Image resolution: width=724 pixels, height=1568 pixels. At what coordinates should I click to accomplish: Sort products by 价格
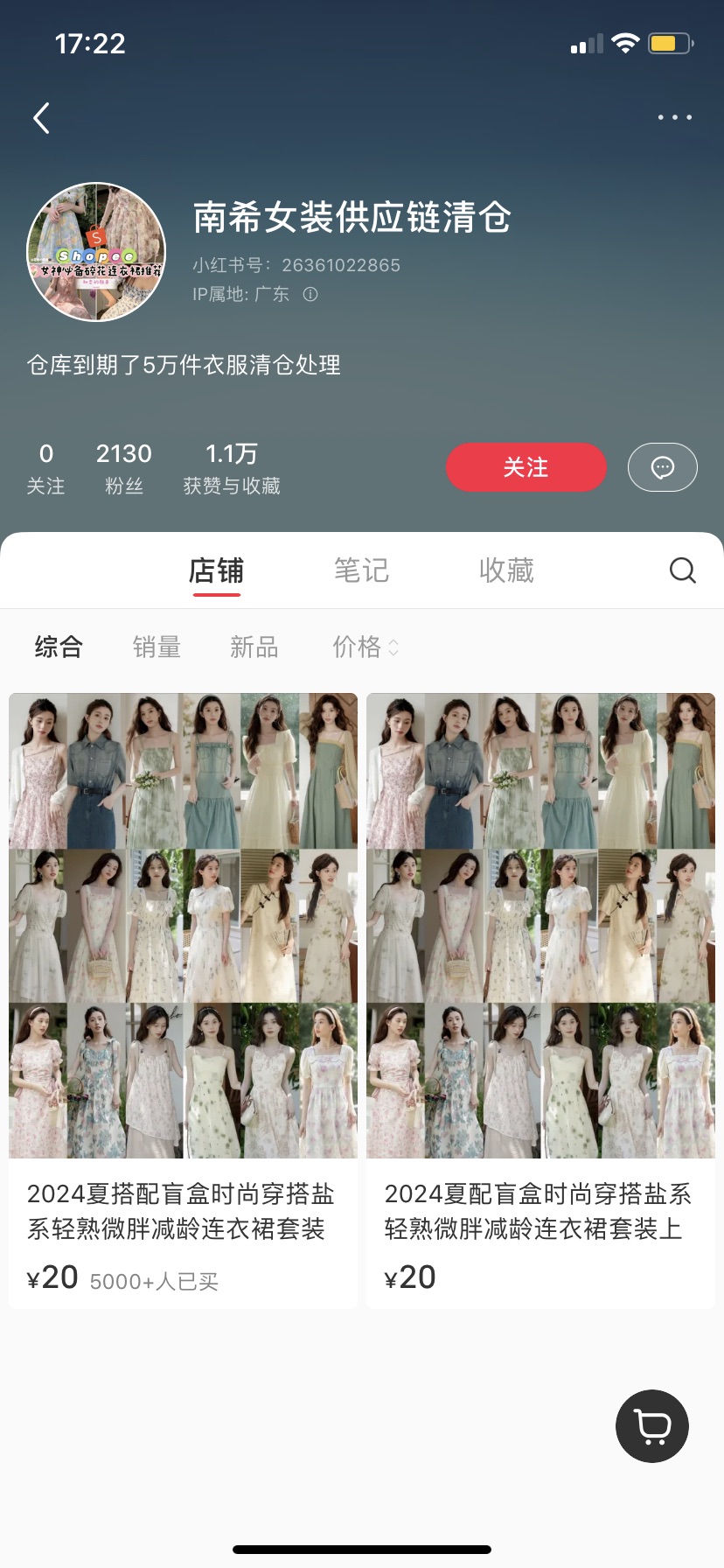coord(365,647)
